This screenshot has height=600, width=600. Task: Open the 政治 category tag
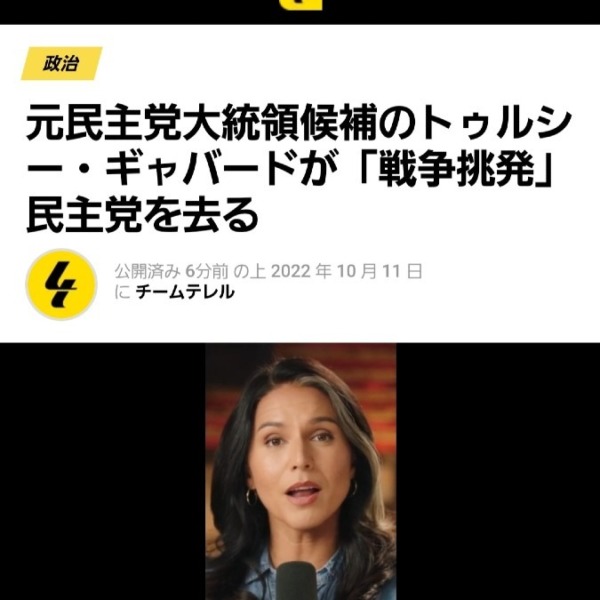pyautogui.click(x=61, y=65)
